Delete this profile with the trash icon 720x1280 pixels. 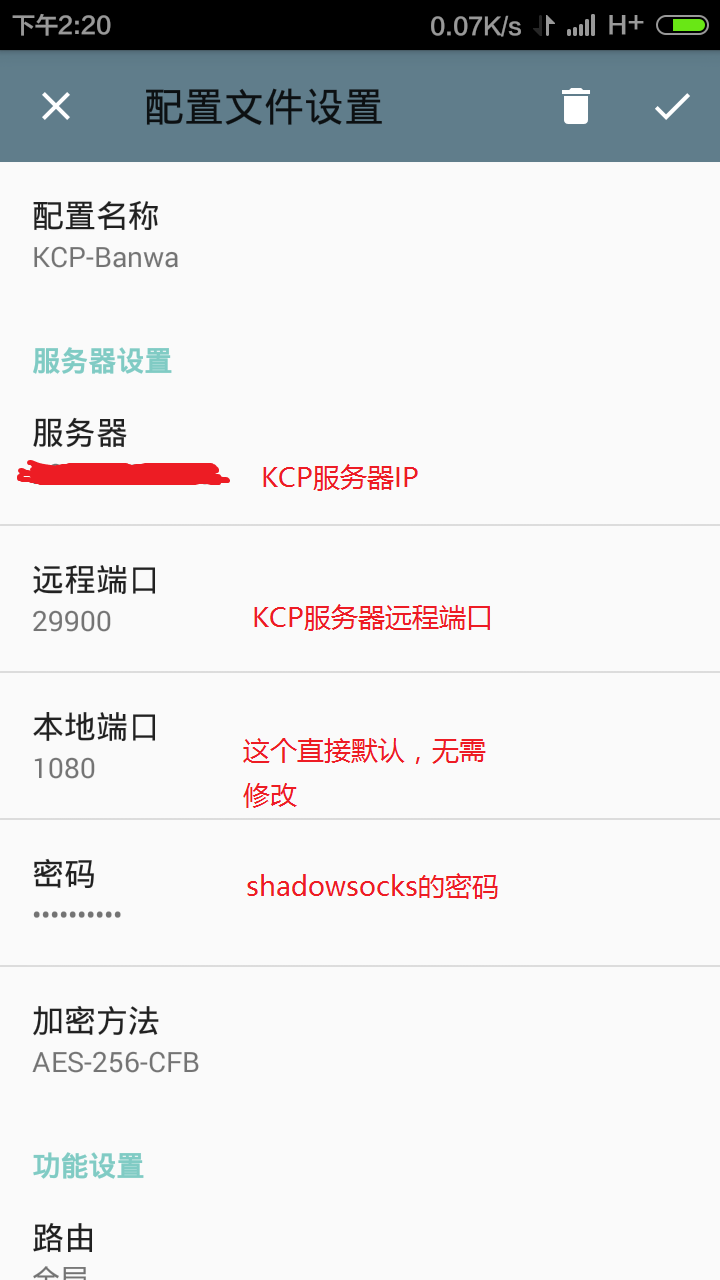[576, 106]
